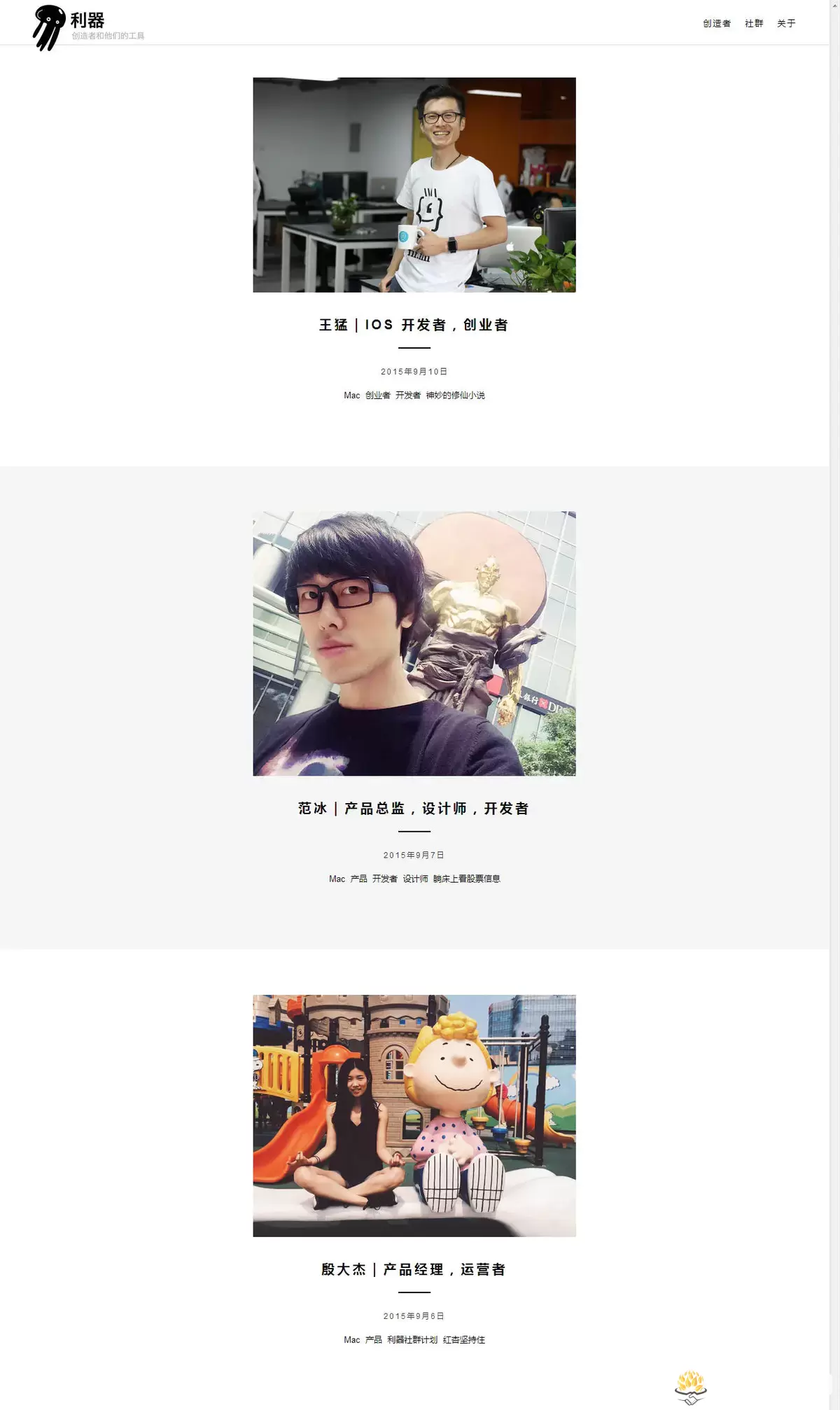Open article 王猛 | iOS 开发者，创业者

(414, 325)
